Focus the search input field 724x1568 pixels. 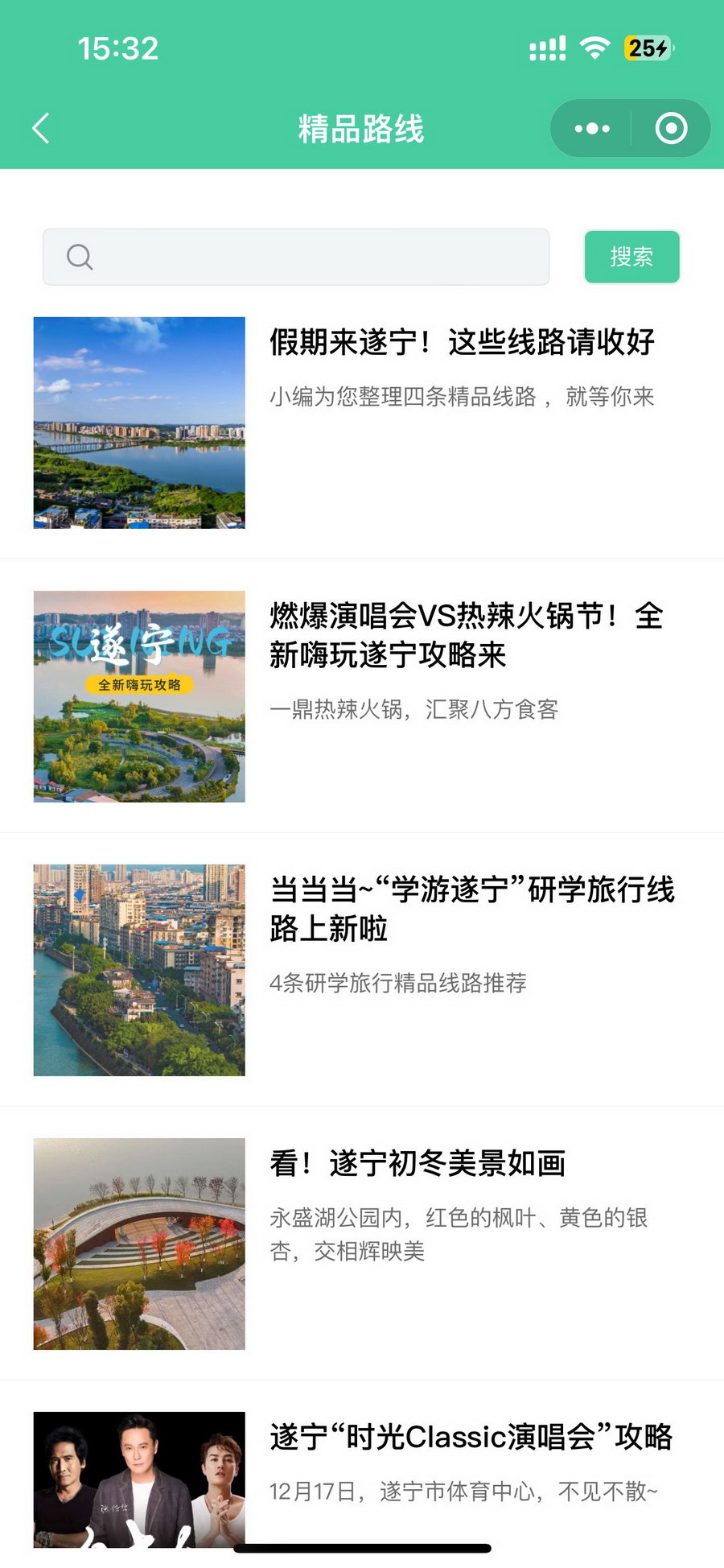click(314, 257)
